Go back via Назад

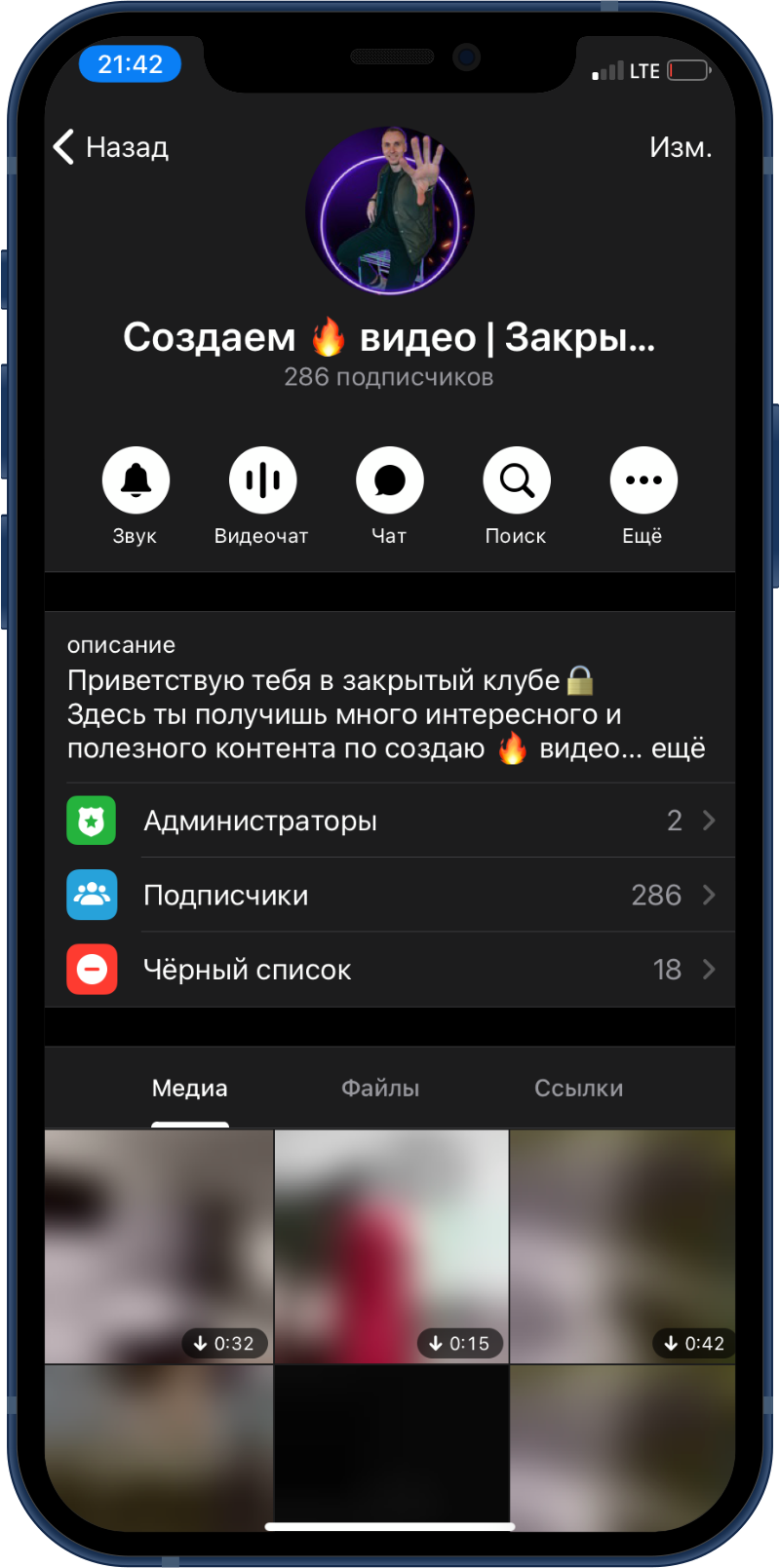click(x=111, y=147)
